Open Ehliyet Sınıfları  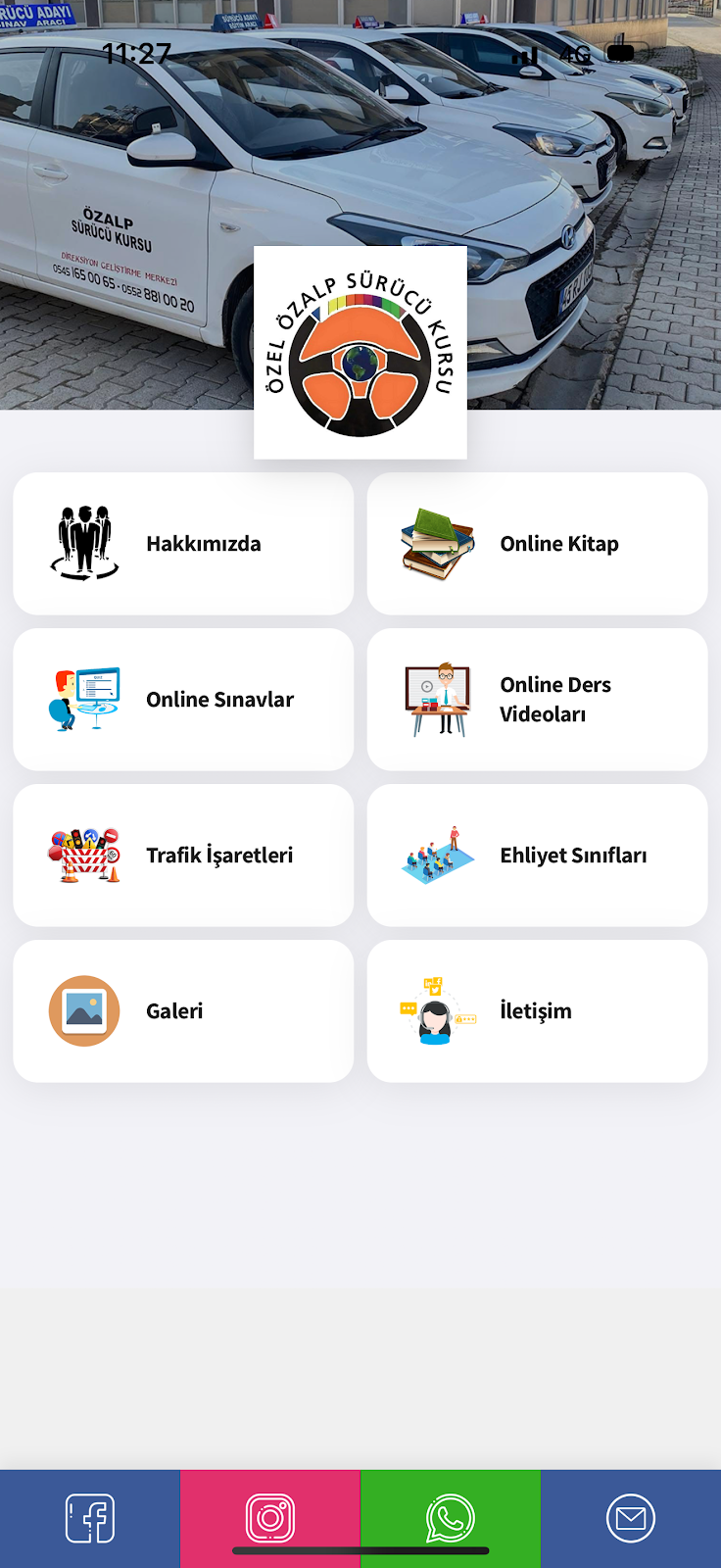click(536, 855)
